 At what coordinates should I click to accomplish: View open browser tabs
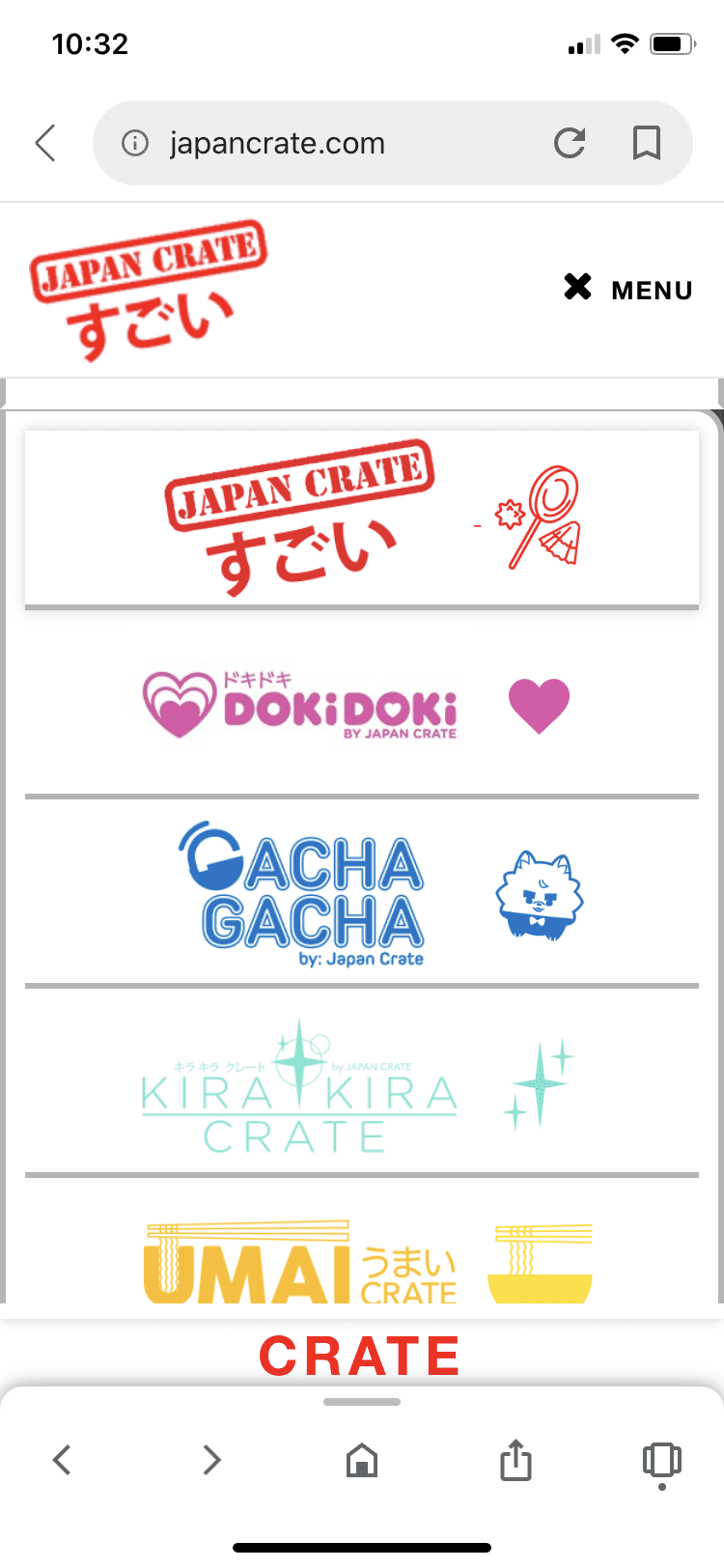click(661, 1459)
